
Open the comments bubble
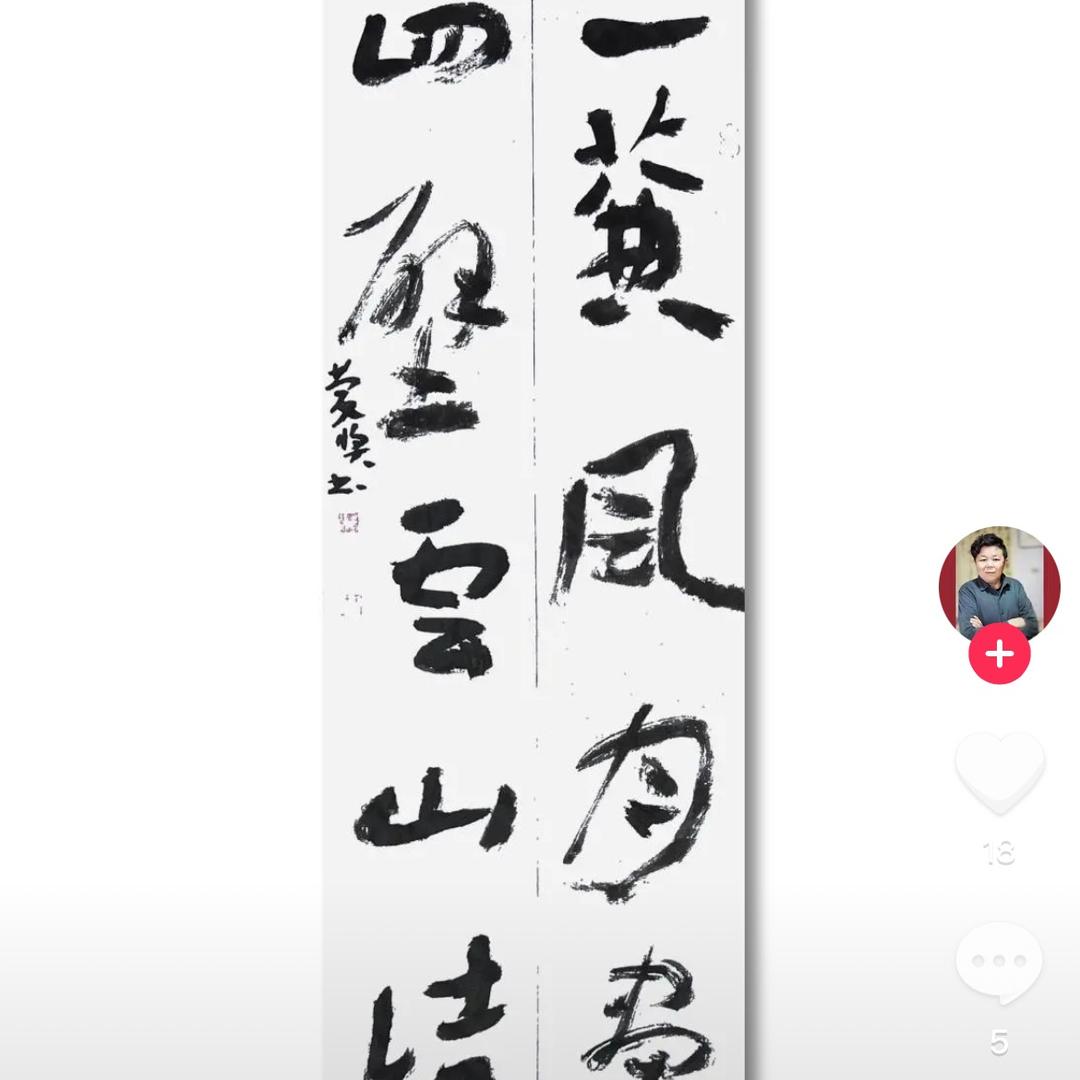999,963
